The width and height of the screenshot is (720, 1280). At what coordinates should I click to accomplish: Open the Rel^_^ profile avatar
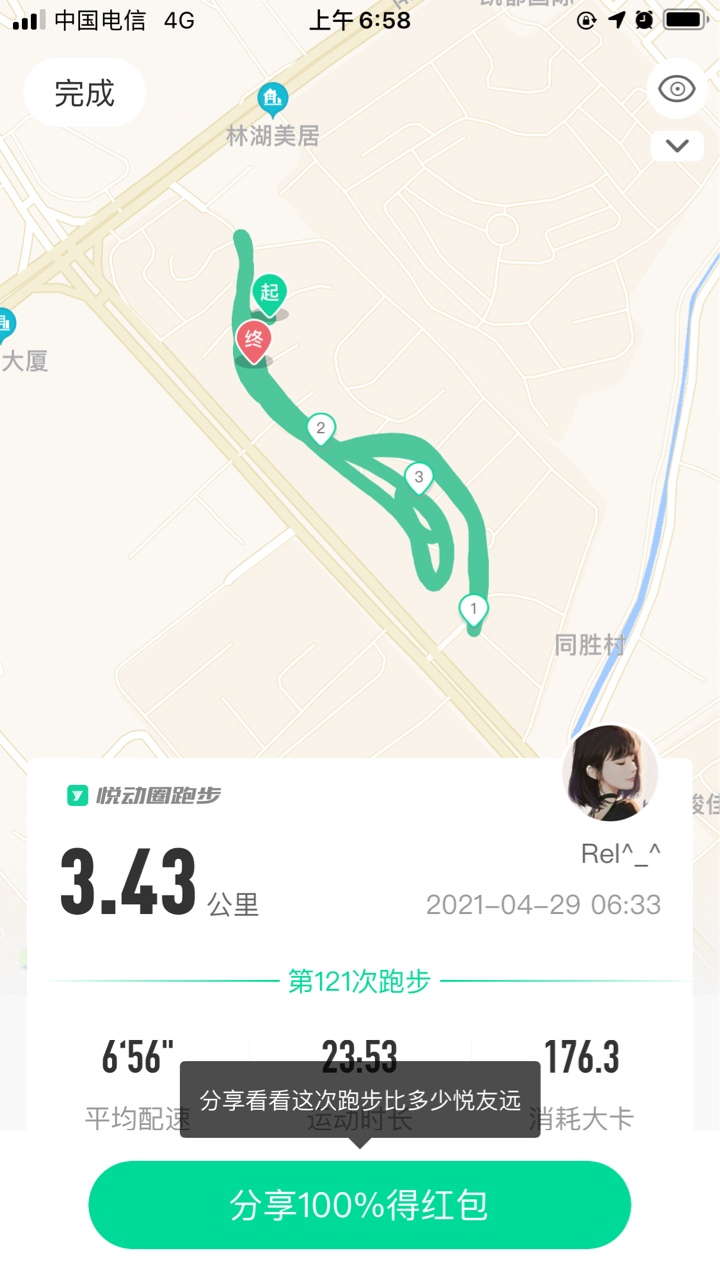[610, 774]
